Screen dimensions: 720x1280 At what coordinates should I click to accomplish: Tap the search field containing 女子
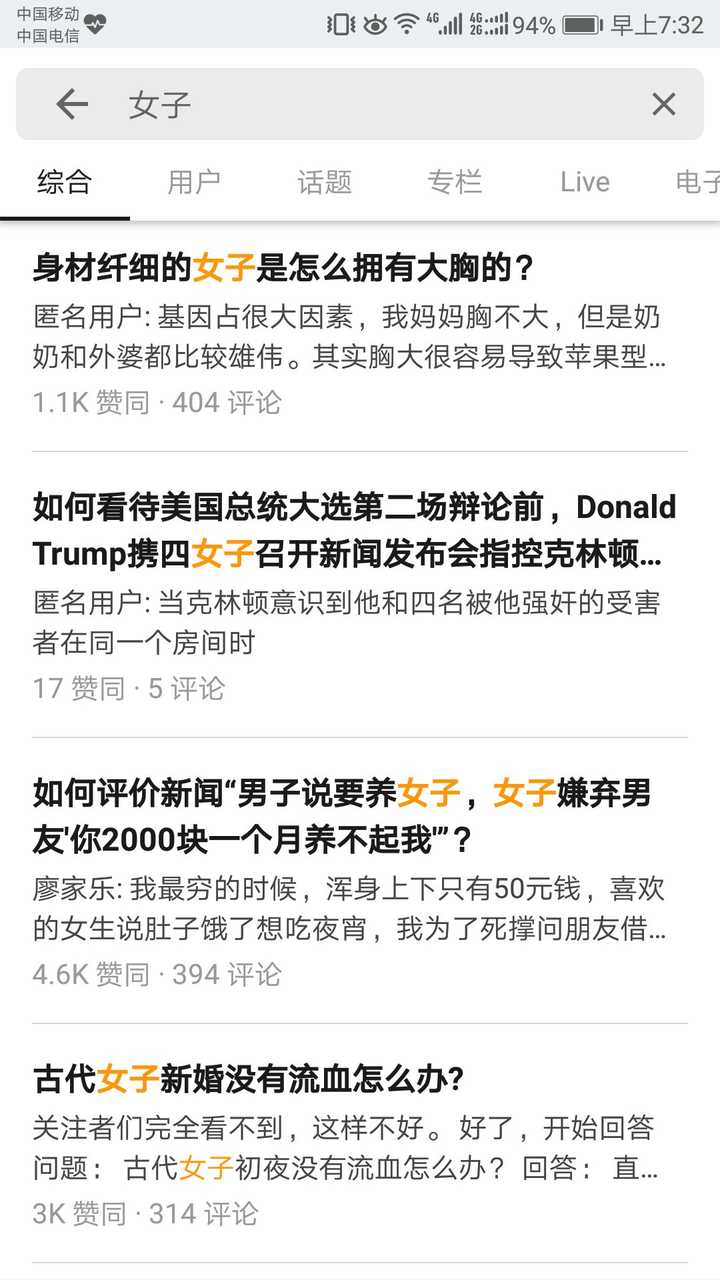coord(380,104)
